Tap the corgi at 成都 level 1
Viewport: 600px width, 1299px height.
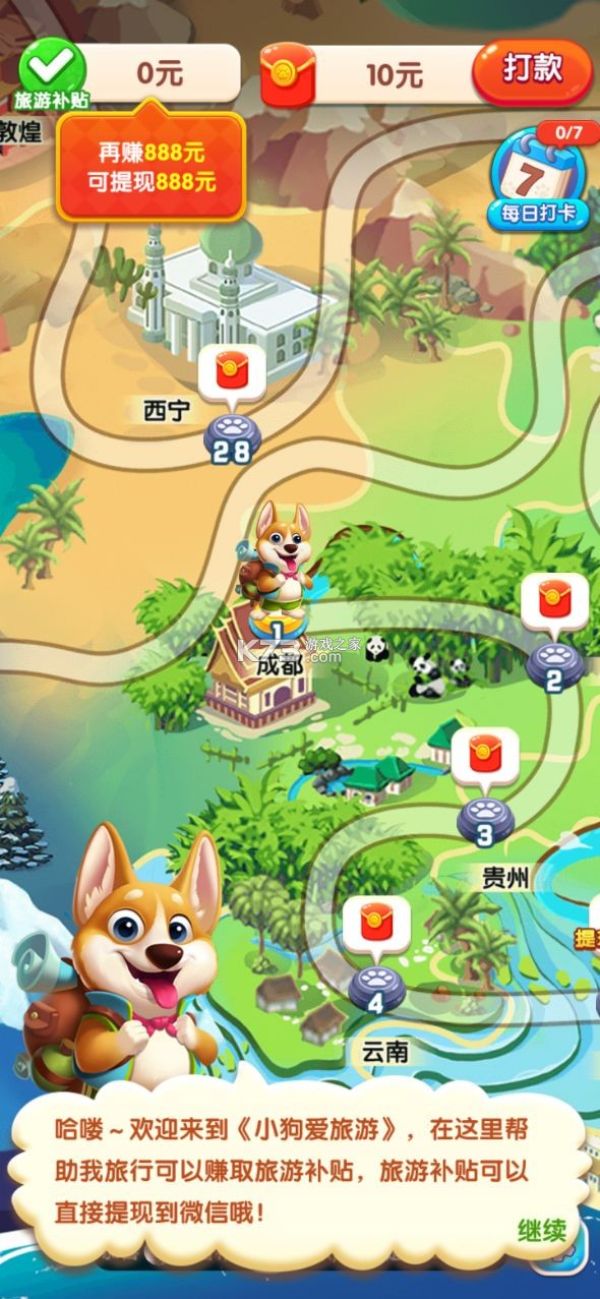tap(278, 560)
